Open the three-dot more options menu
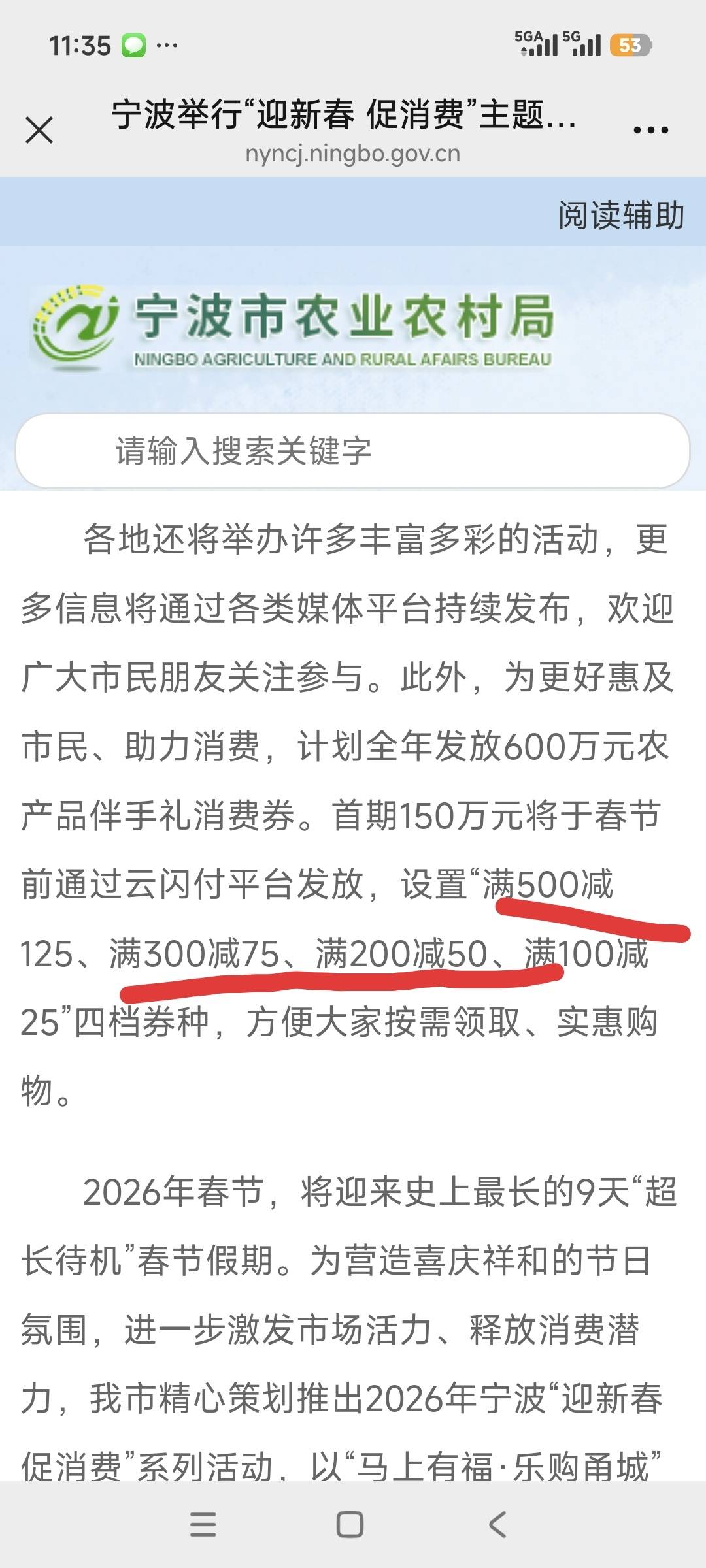 pos(650,130)
